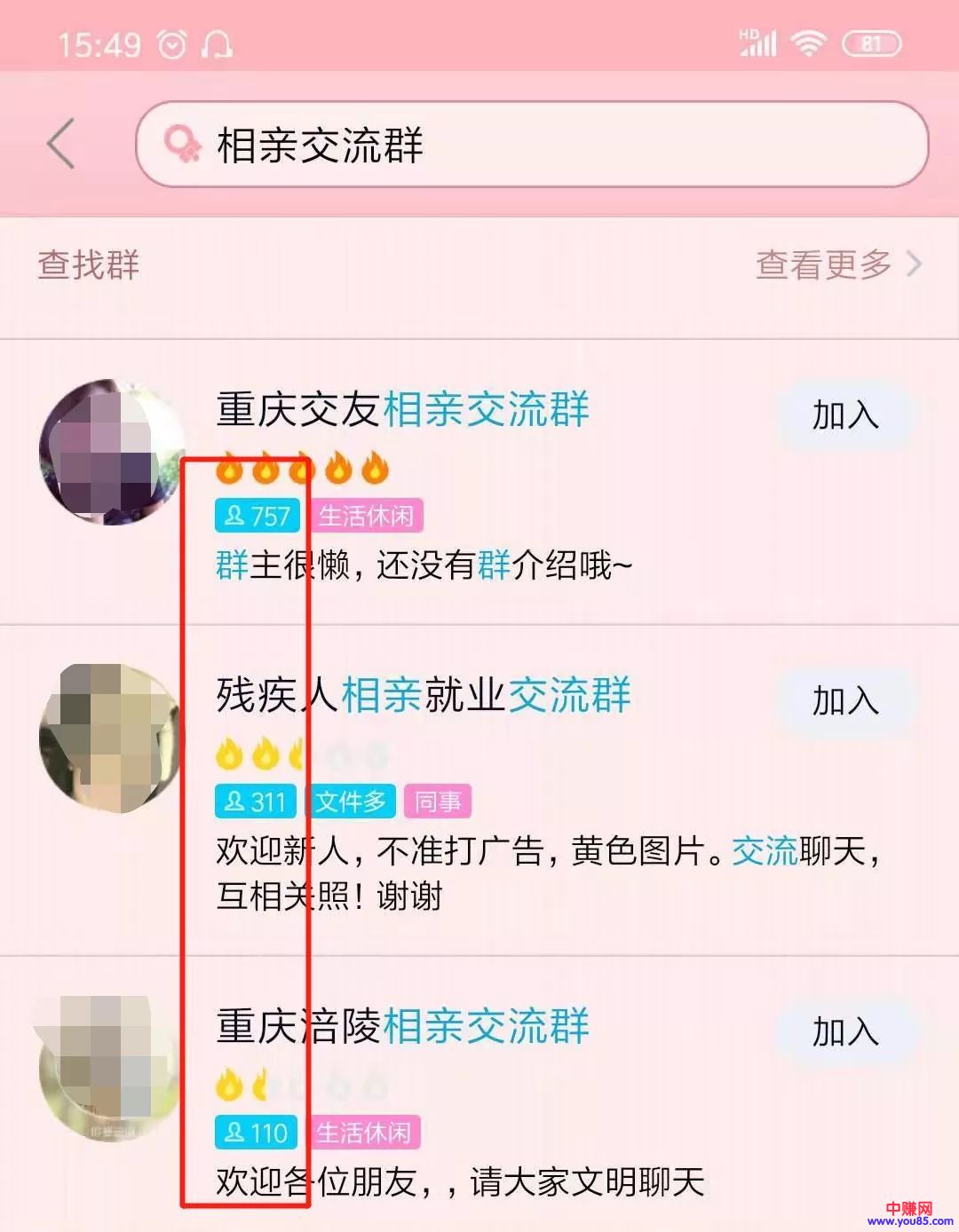Click the search field containing 相亲交流群
959x1232 pixels.
tap(533, 145)
